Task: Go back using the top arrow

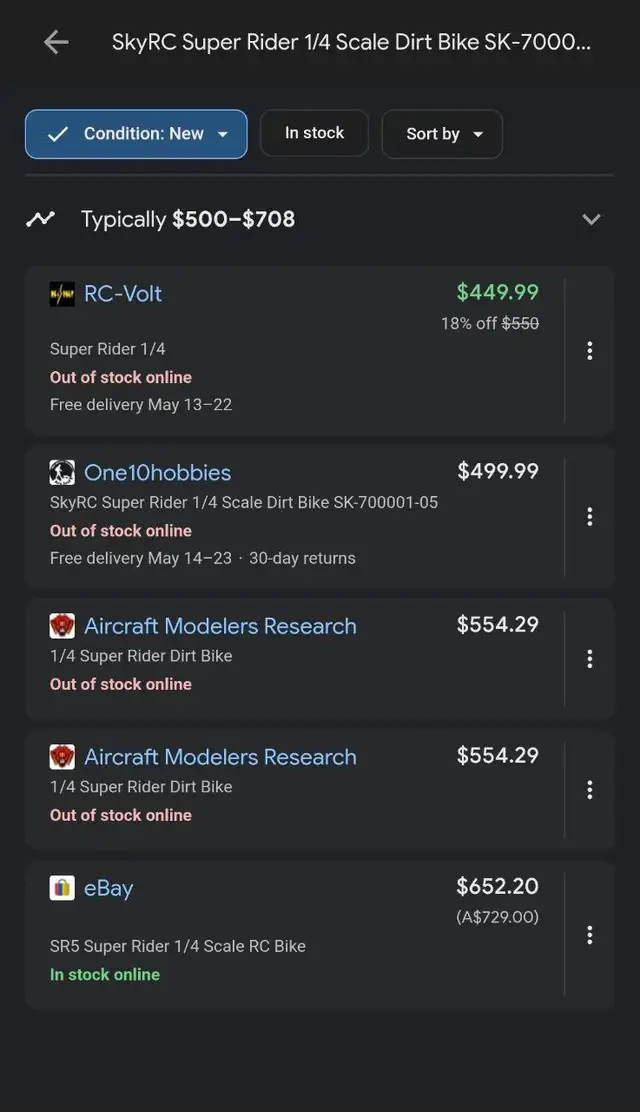Action: pyautogui.click(x=56, y=43)
